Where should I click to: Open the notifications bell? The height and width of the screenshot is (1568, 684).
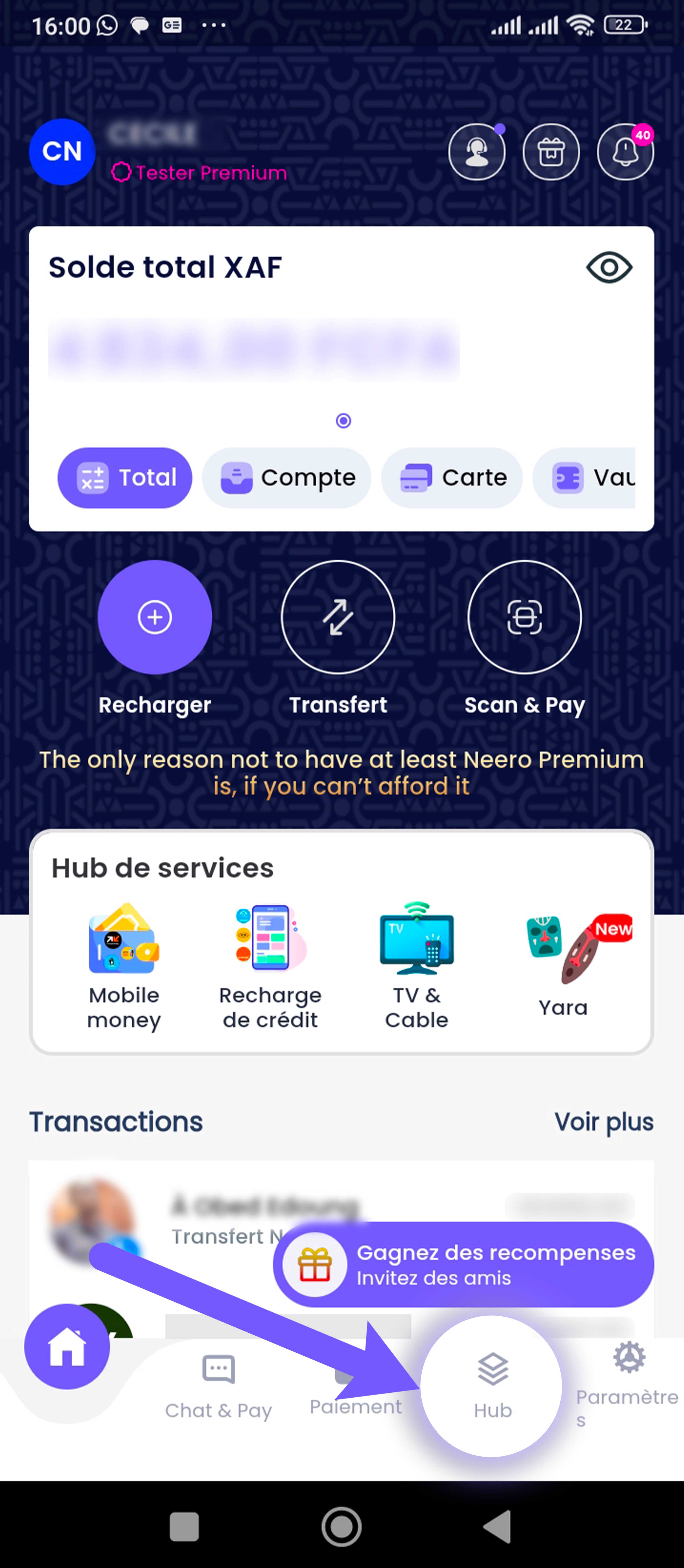(x=625, y=152)
